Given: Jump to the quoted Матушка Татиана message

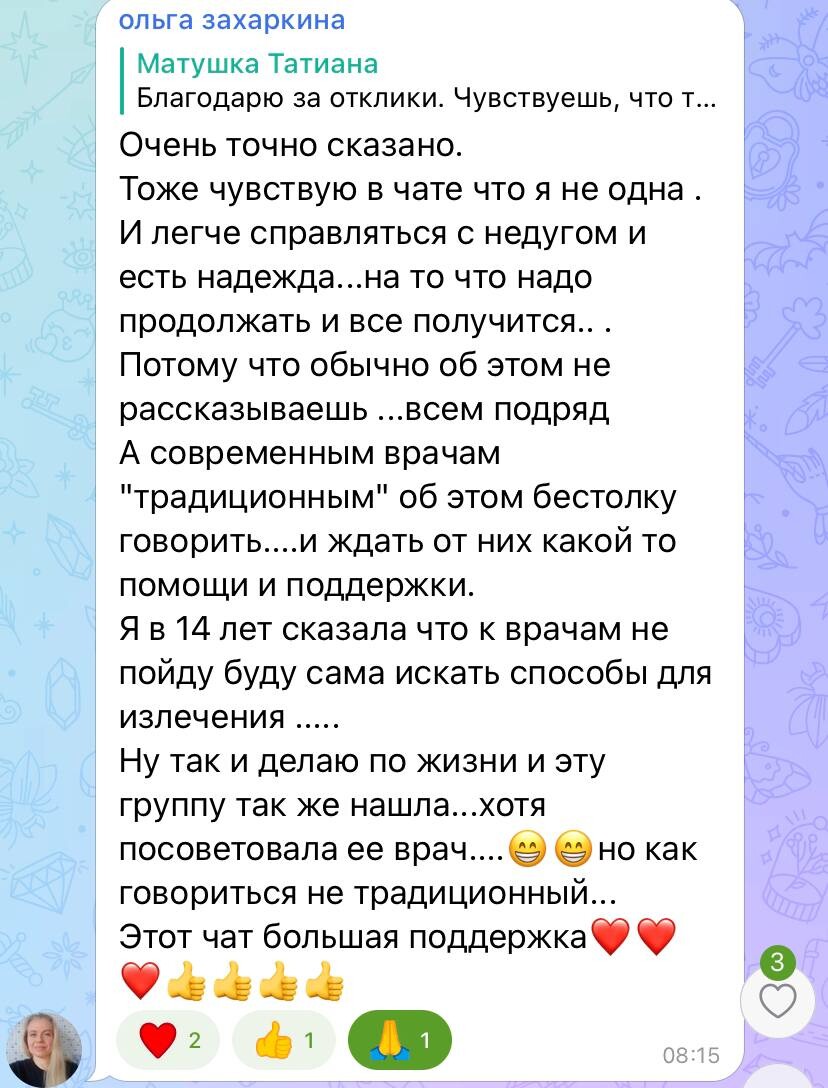Looking at the screenshot, I should point(420,81).
